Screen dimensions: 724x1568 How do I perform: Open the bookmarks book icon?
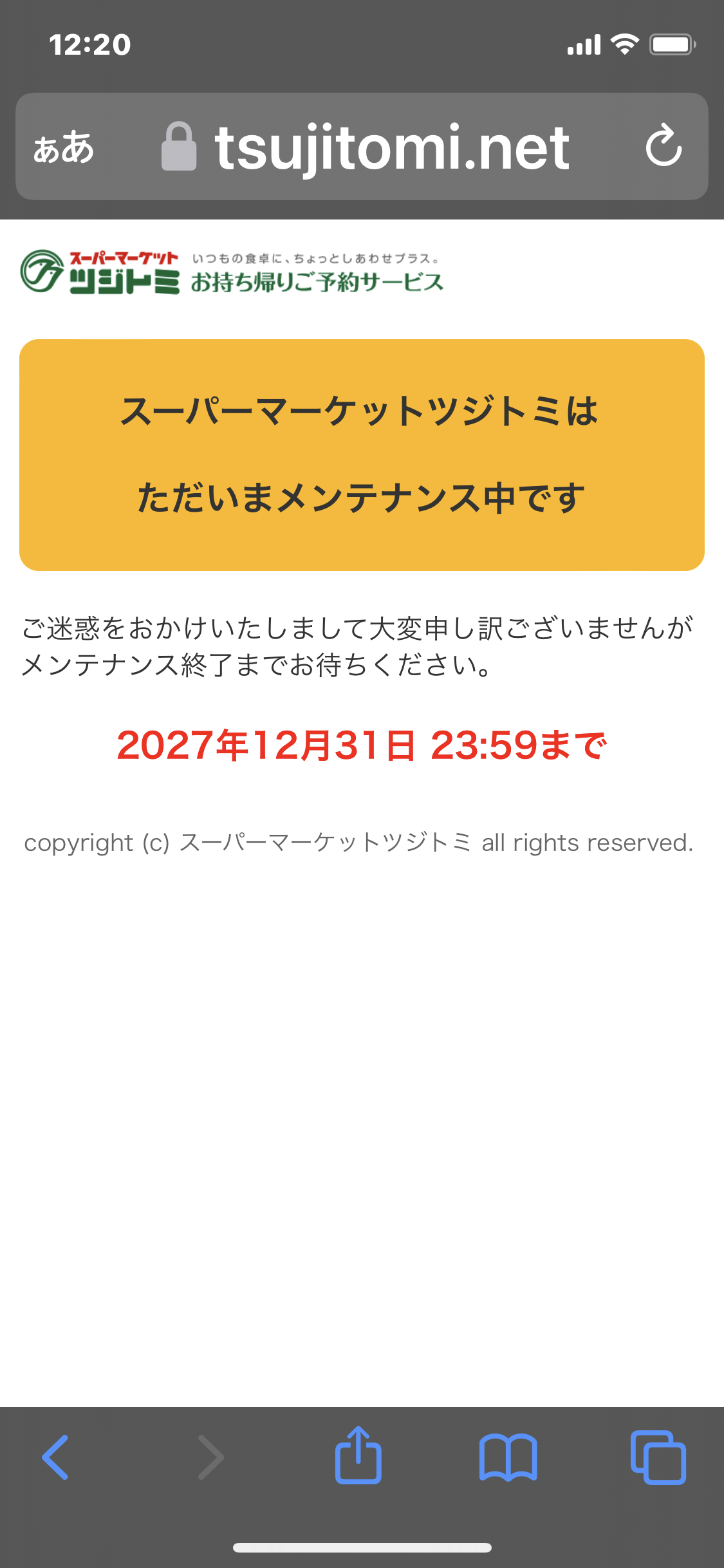[x=508, y=1457]
